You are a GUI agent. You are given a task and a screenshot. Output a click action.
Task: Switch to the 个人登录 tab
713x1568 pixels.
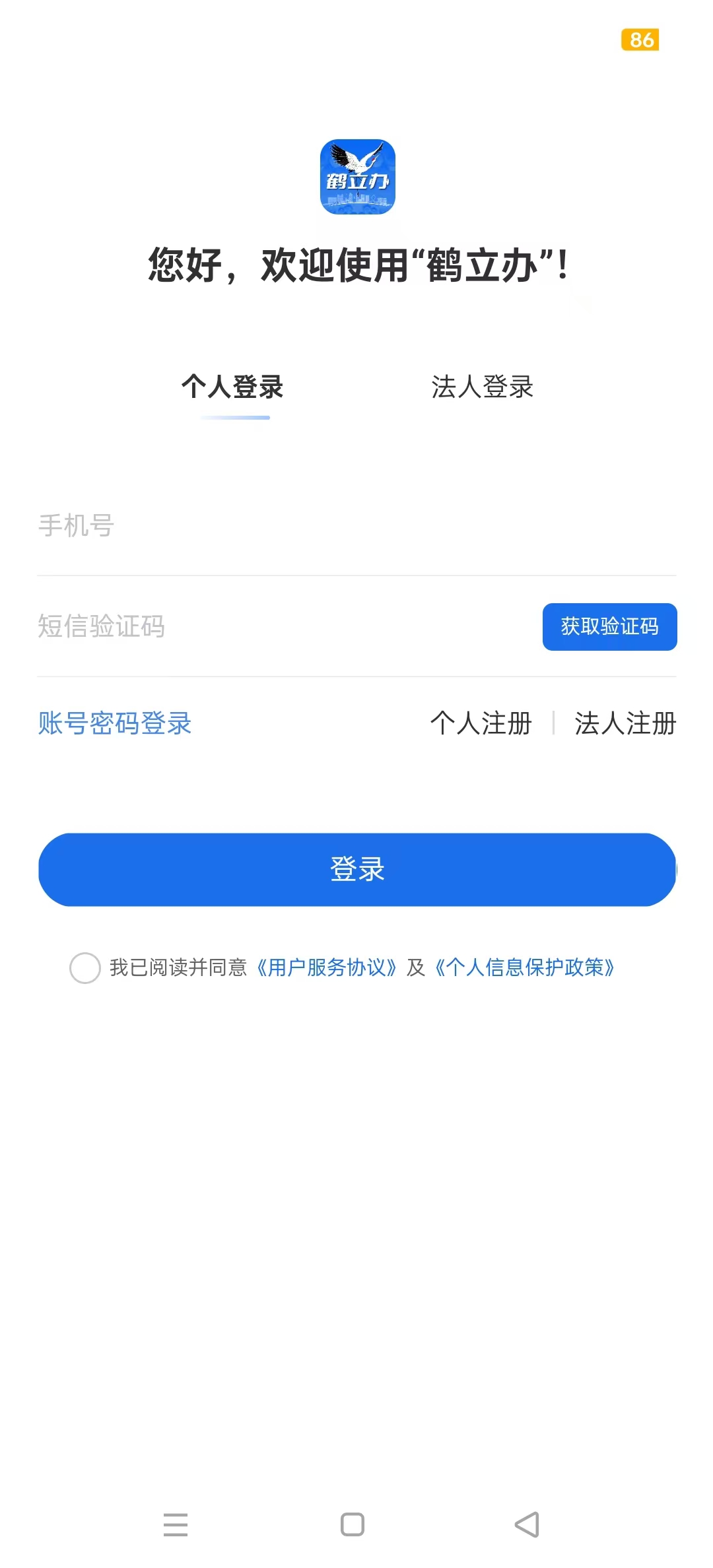[x=232, y=387]
